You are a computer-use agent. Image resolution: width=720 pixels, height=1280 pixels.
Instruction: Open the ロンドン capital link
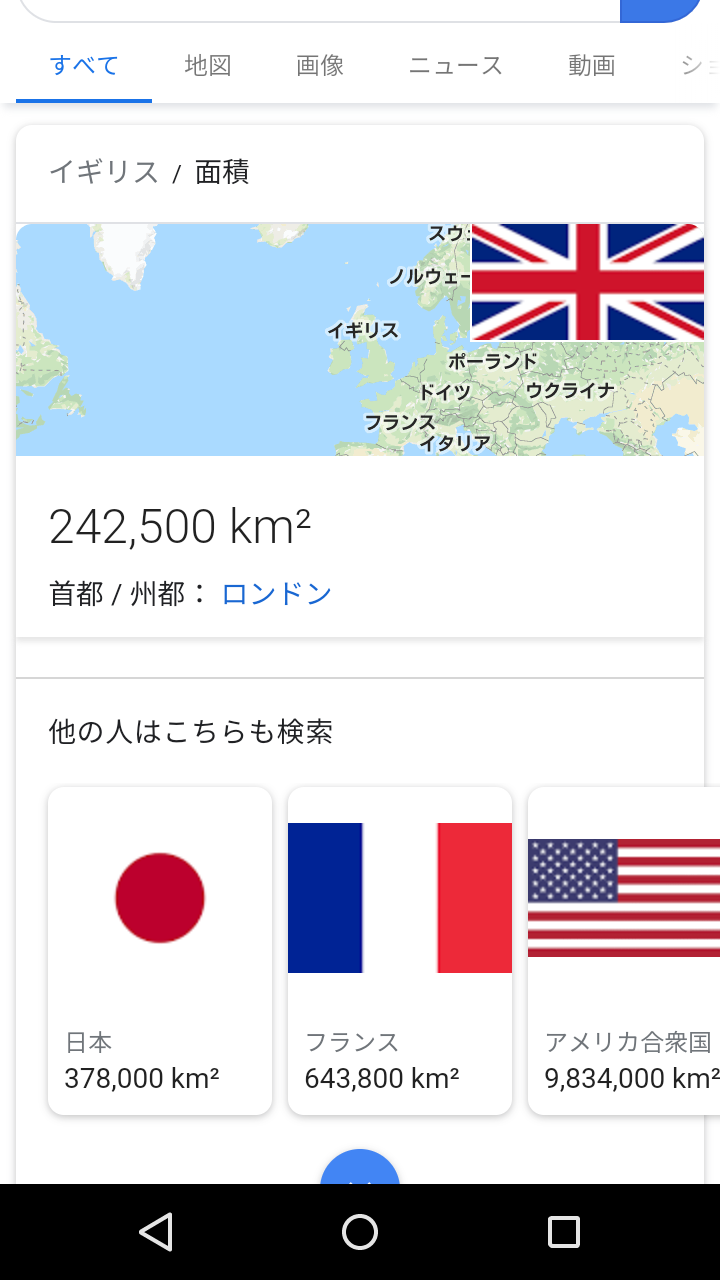276,594
